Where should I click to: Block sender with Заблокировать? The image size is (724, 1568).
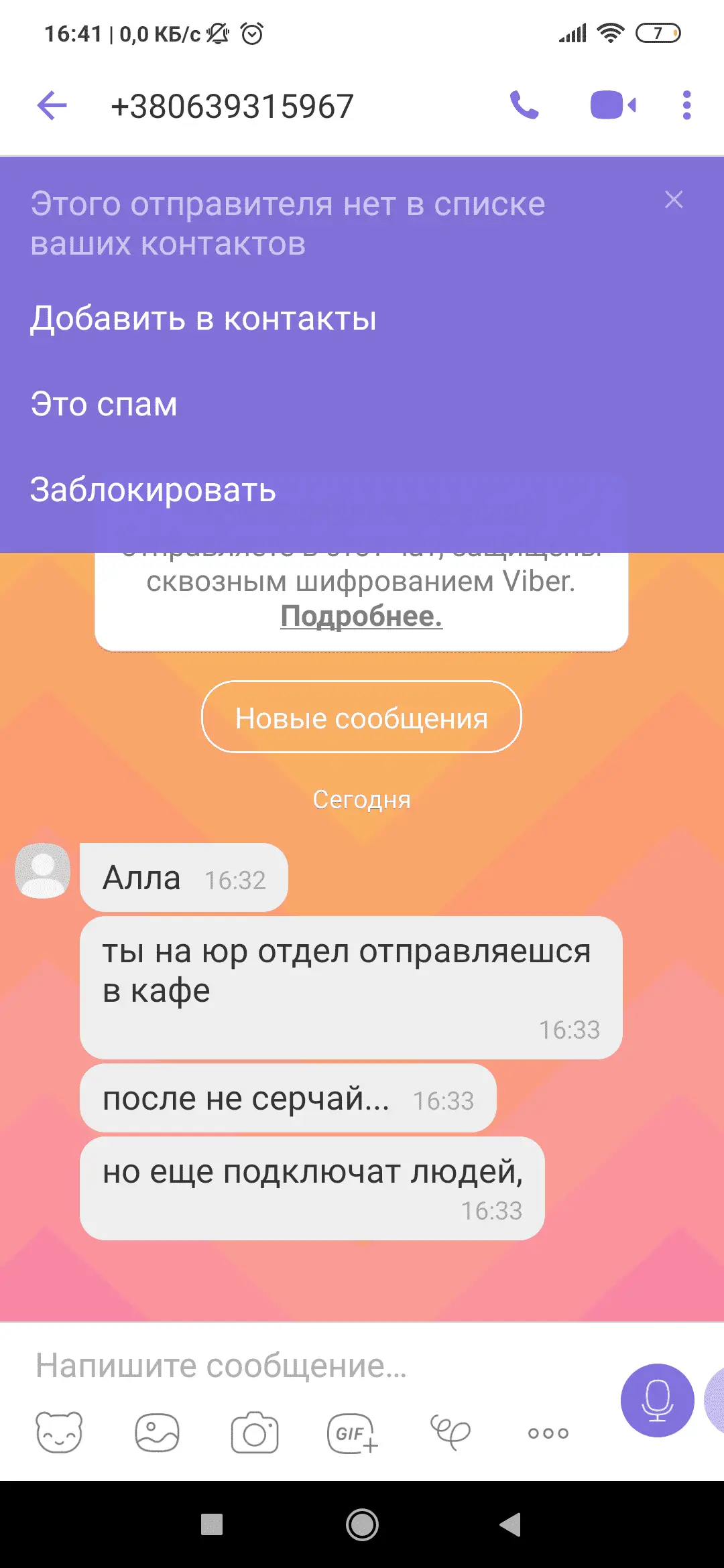pos(153,490)
